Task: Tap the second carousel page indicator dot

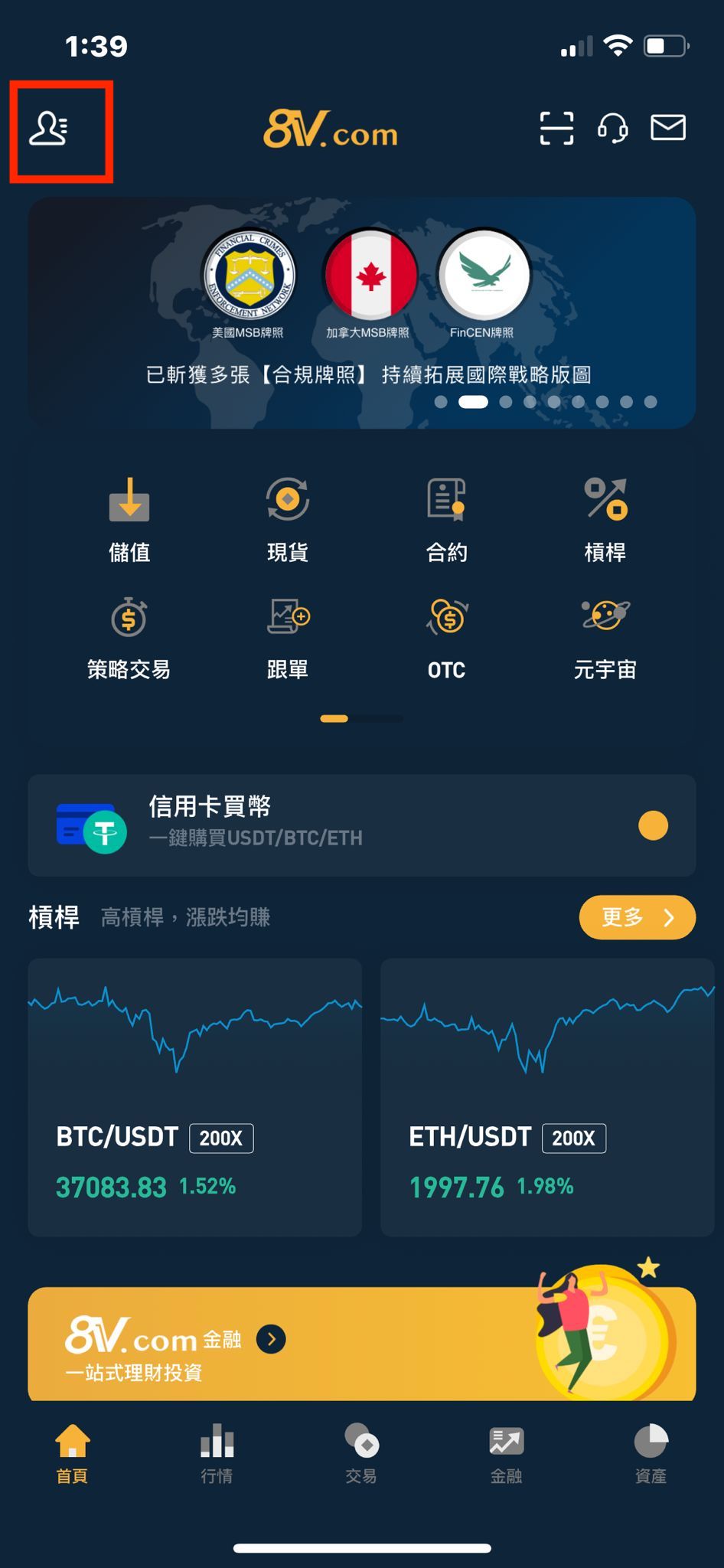Action: point(473,401)
